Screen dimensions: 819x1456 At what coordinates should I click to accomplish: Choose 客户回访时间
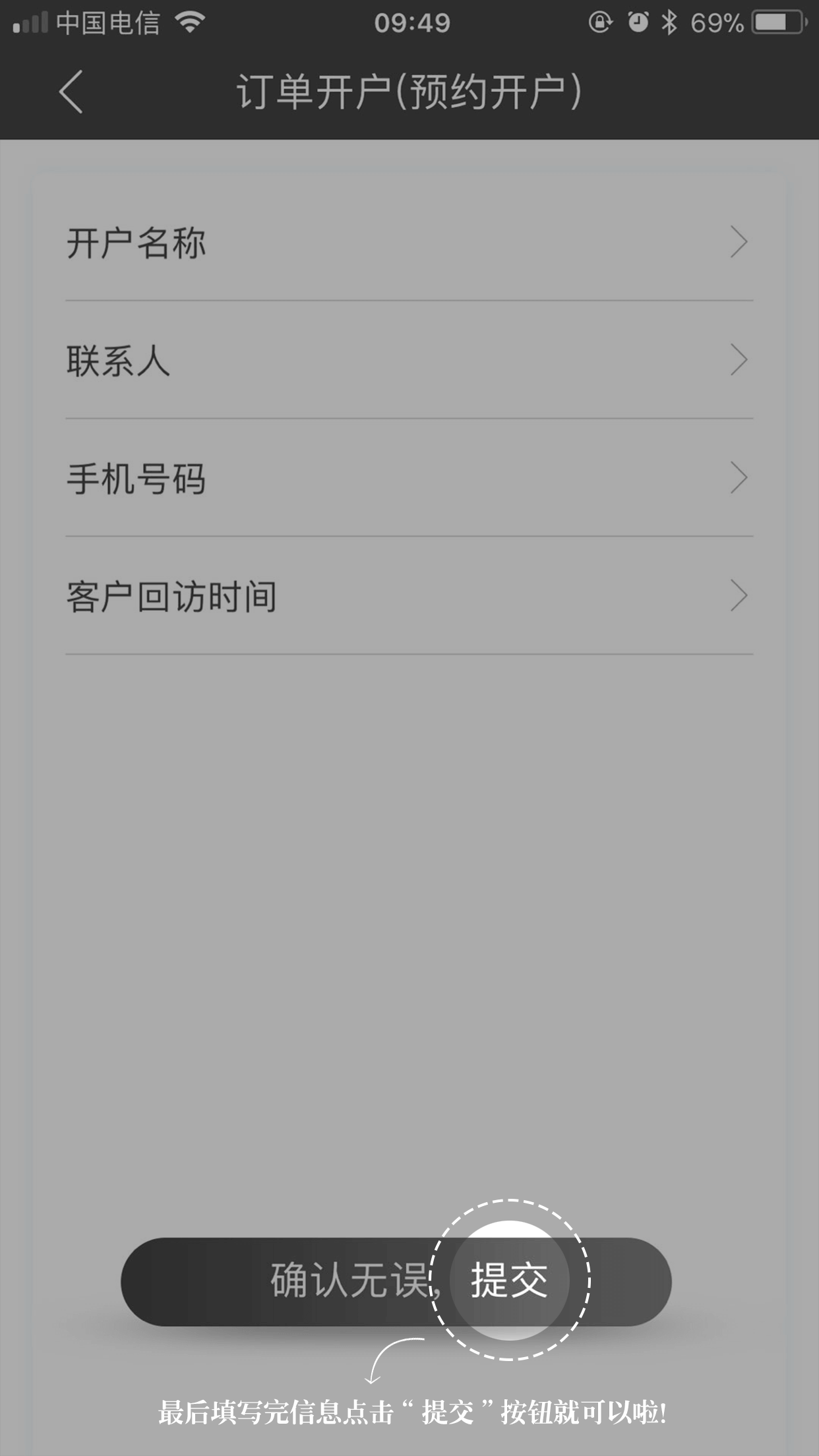pos(409,597)
